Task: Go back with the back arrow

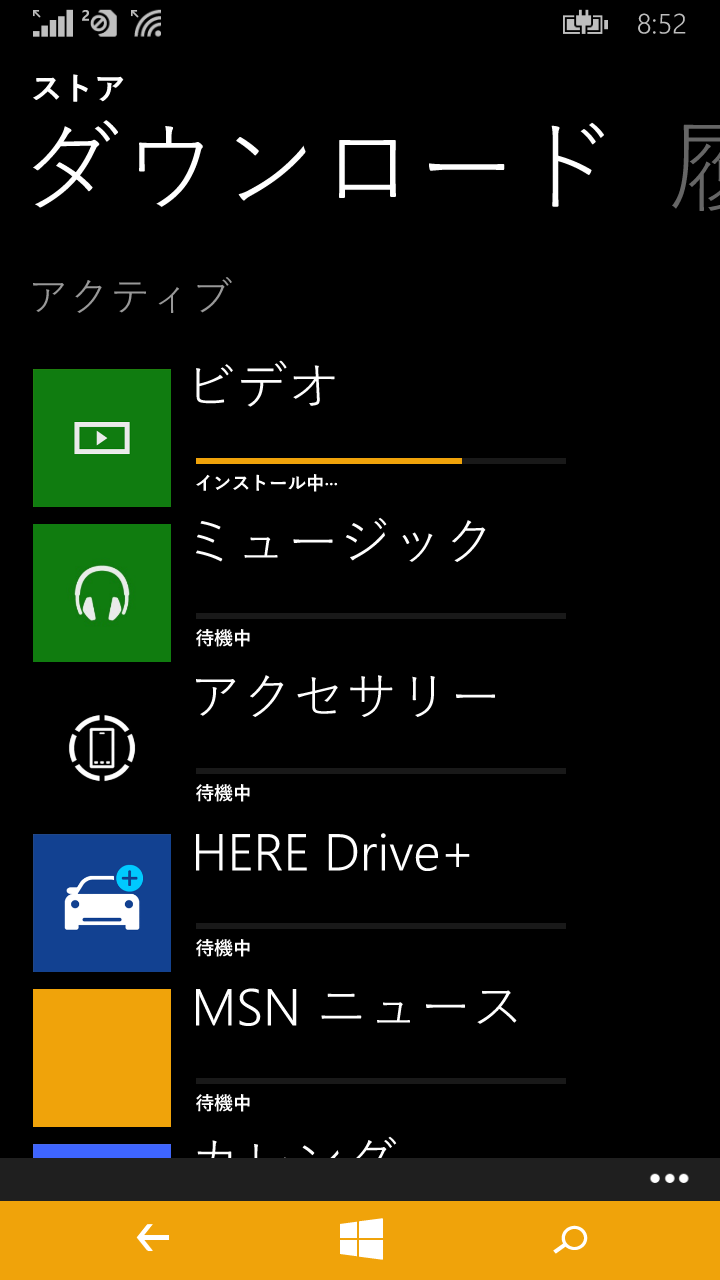Action: click(153, 1238)
